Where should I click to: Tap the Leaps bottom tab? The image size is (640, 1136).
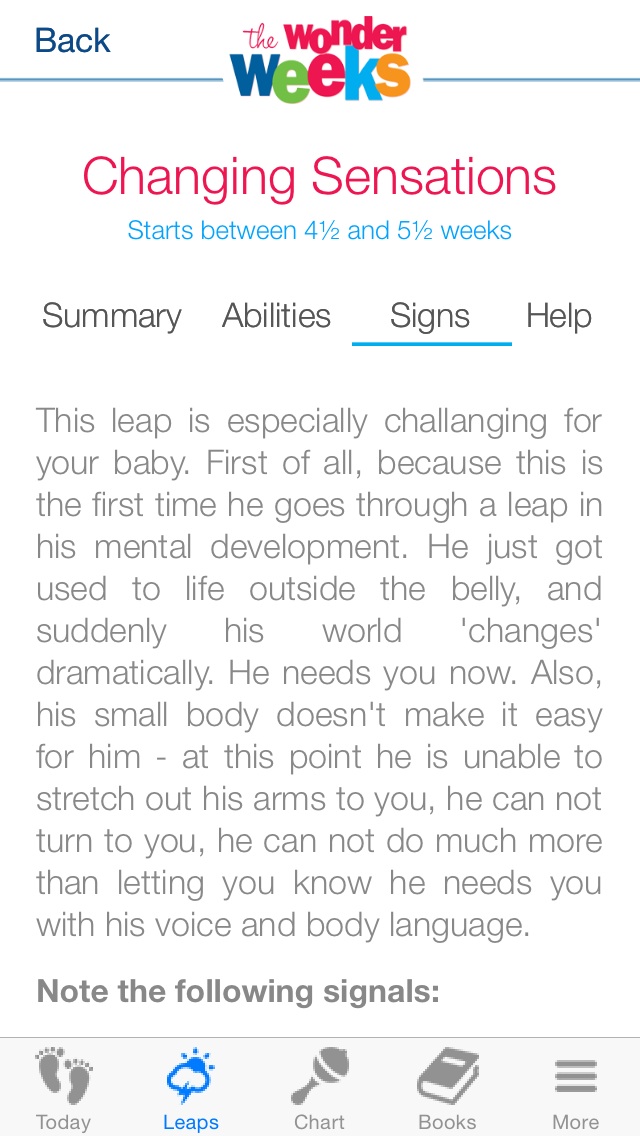pyautogui.click(x=191, y=1088)
